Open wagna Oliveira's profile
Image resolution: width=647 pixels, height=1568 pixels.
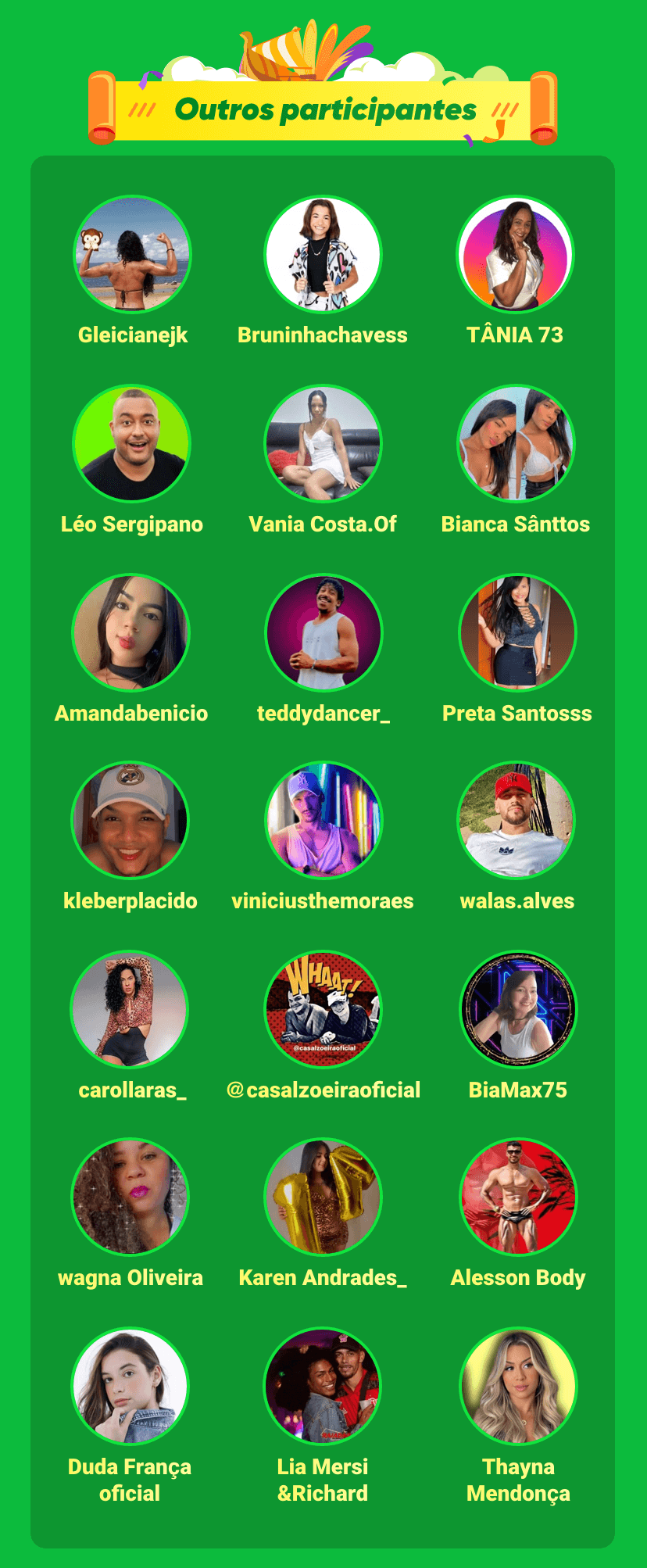(130, 1197)
